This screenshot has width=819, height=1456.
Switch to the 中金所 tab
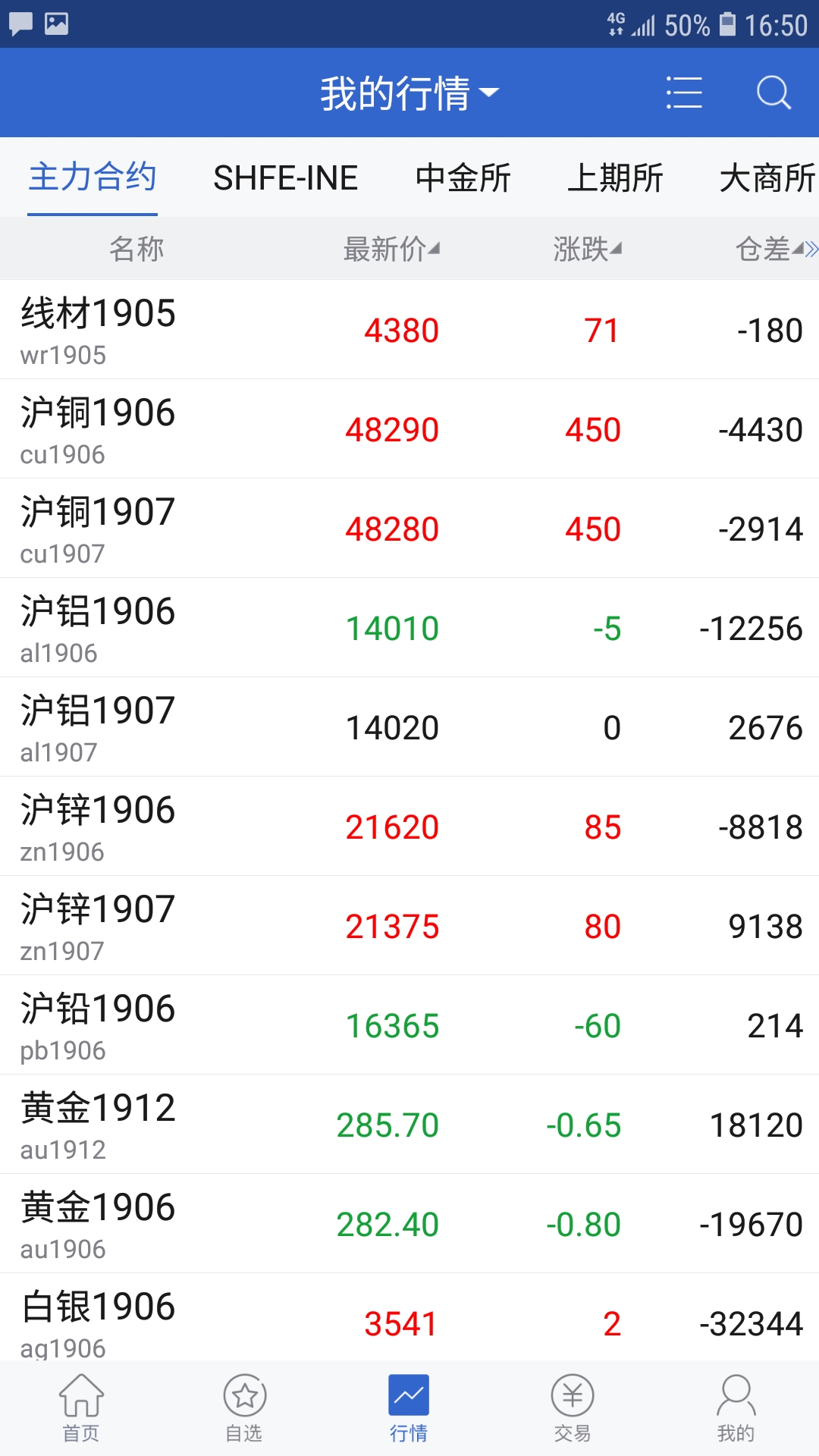463,178
